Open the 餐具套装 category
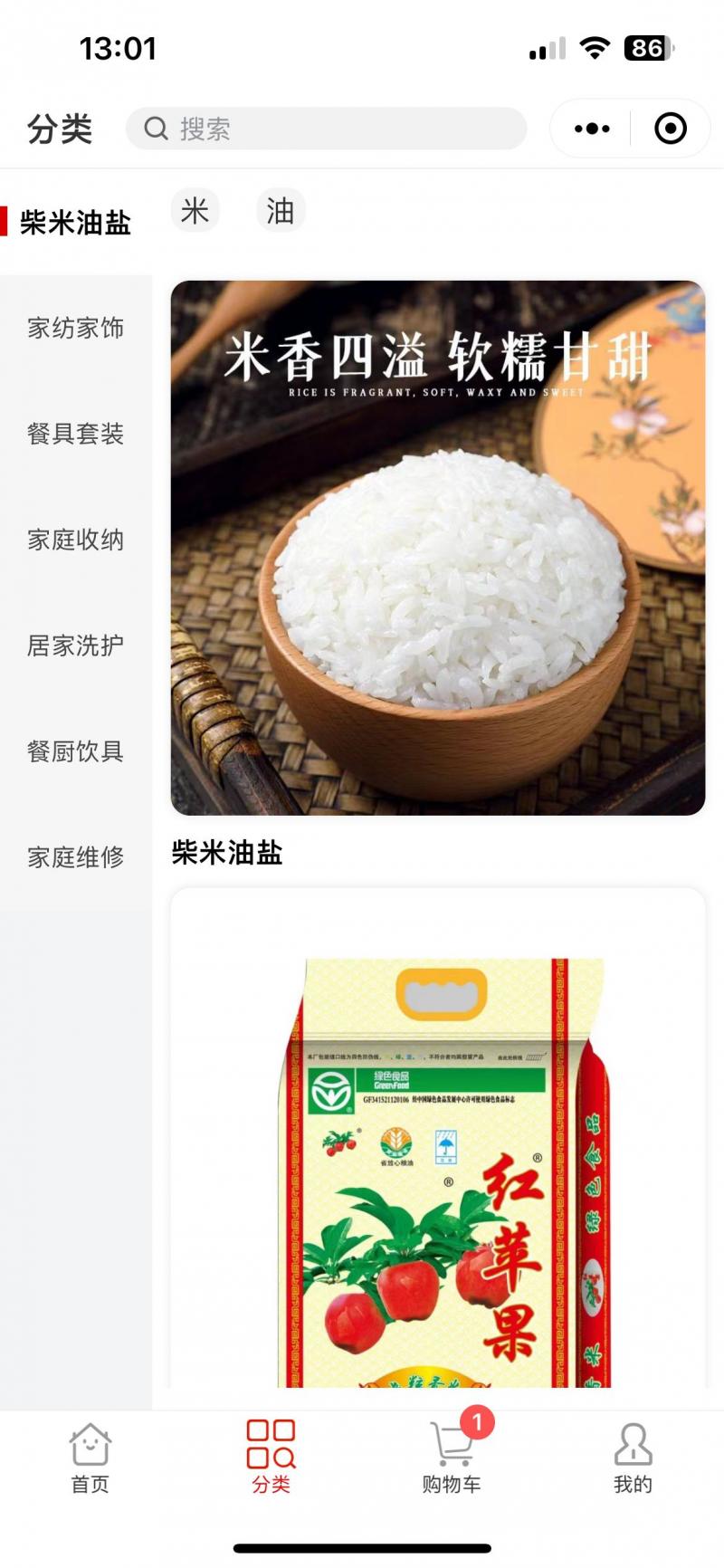The width and height of the screenshot is (724, 1568). pos(76,434)
